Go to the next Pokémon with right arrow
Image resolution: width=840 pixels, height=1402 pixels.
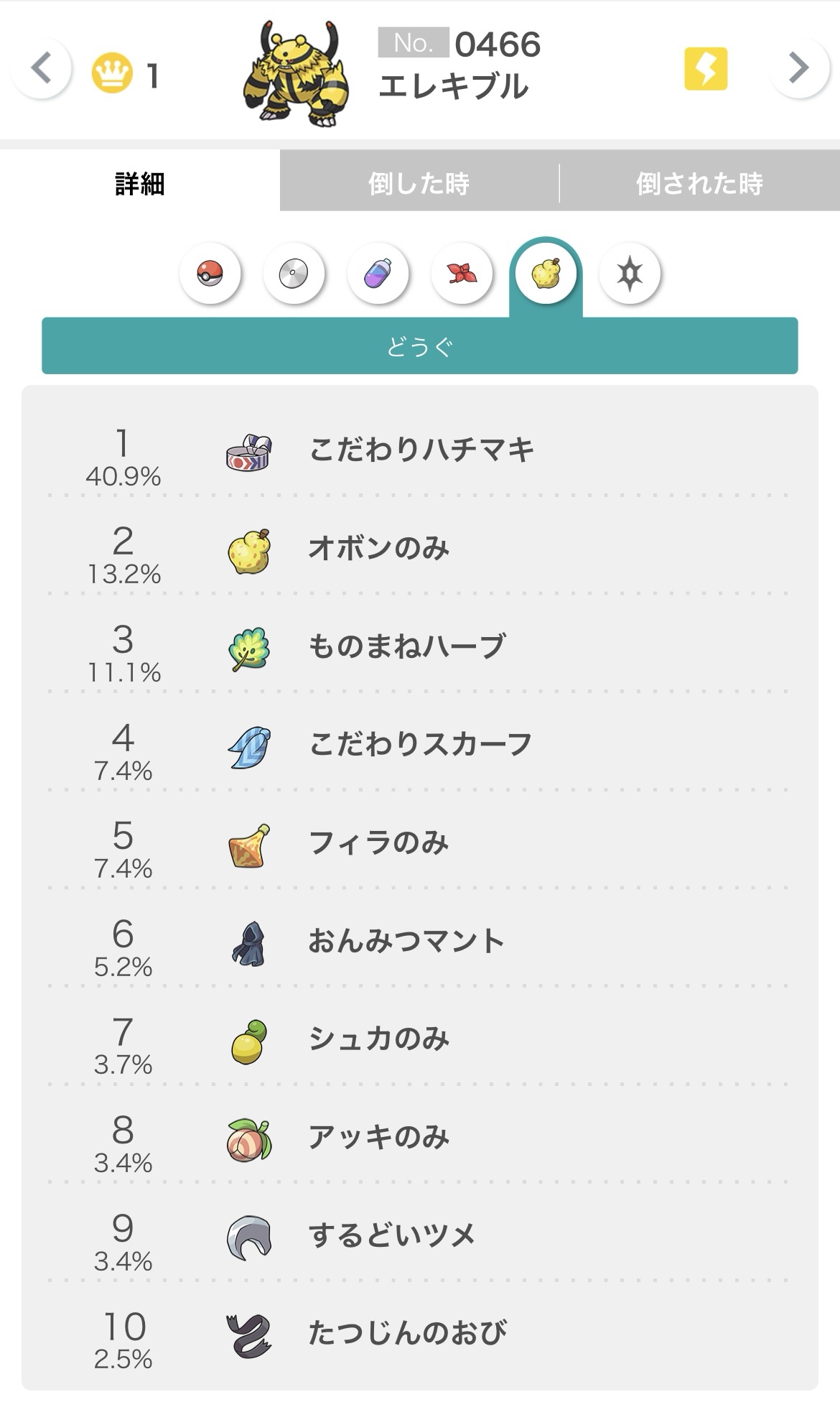coord(798,68)
